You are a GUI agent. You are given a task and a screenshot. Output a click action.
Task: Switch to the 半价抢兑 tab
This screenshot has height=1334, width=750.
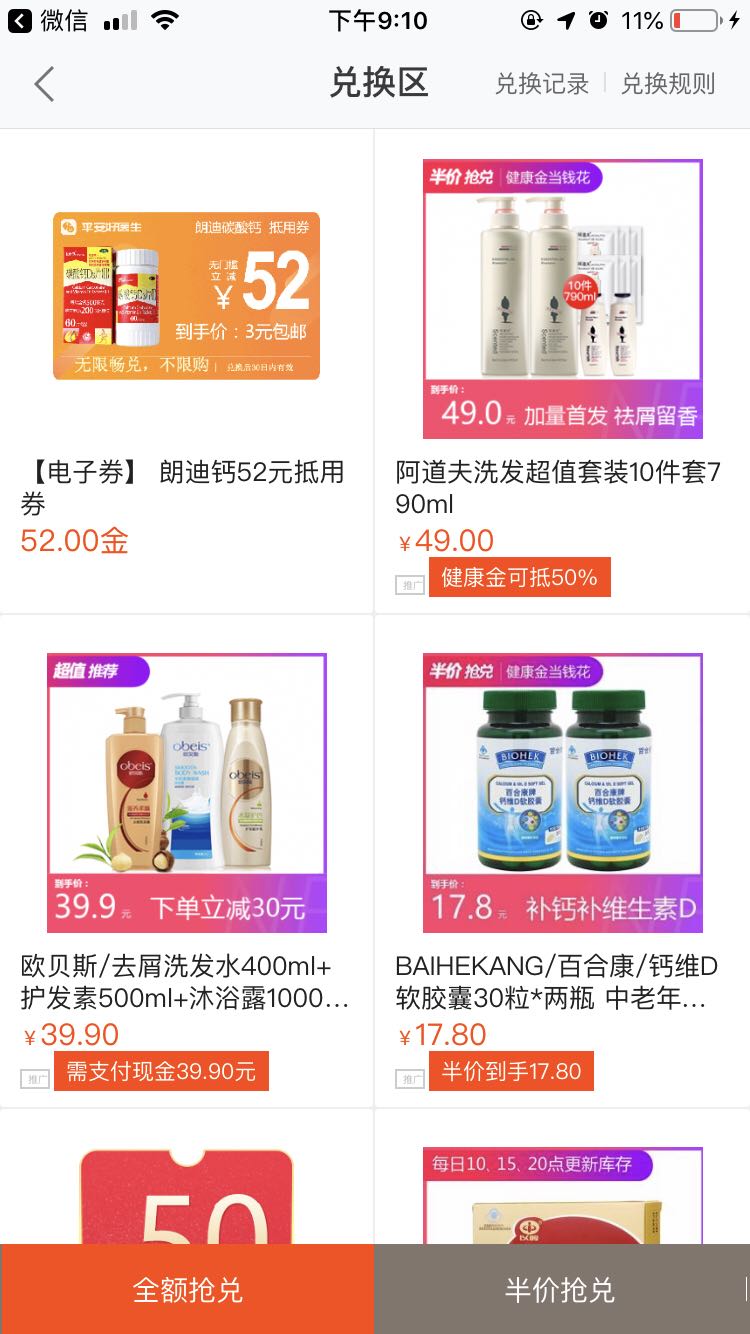560,1289
